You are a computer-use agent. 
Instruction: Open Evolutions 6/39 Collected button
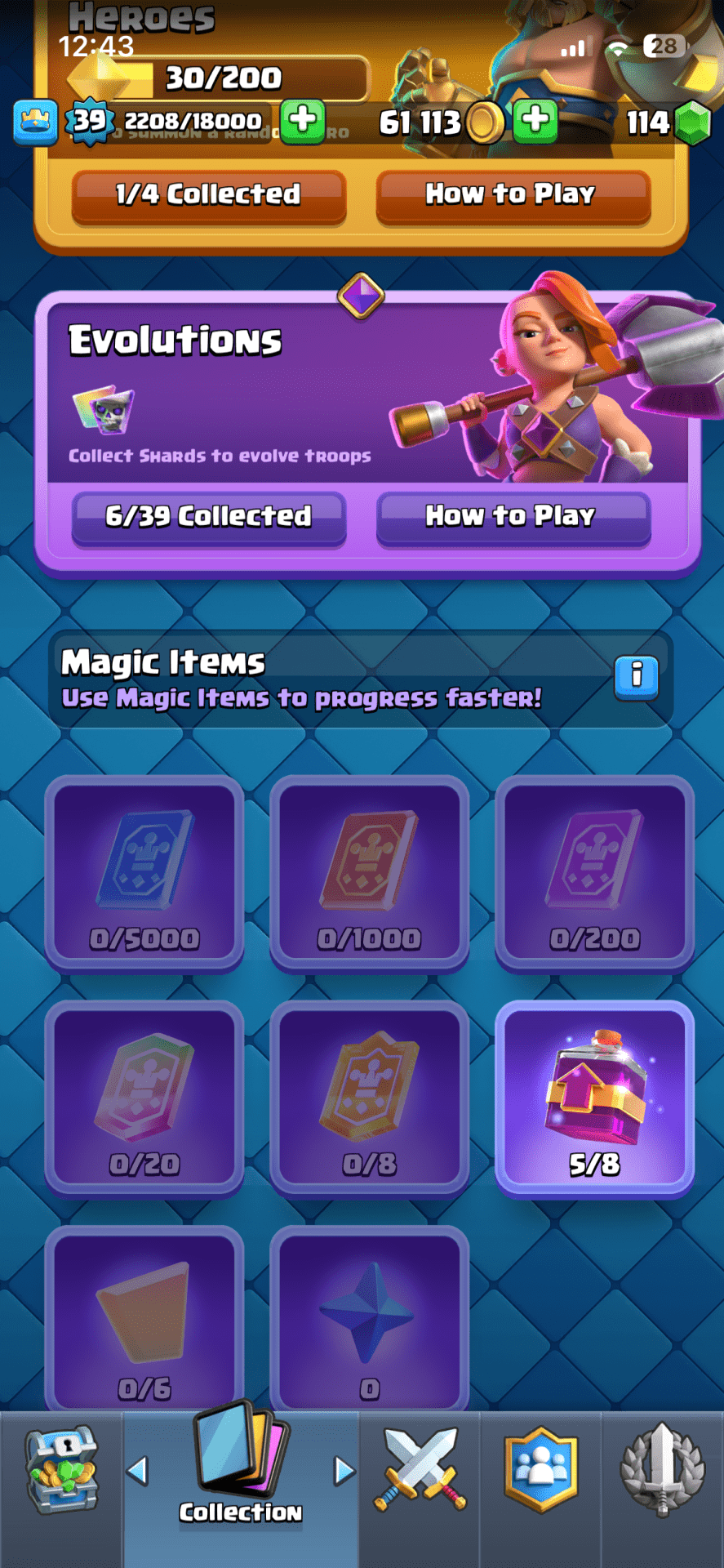pos(208,516)
